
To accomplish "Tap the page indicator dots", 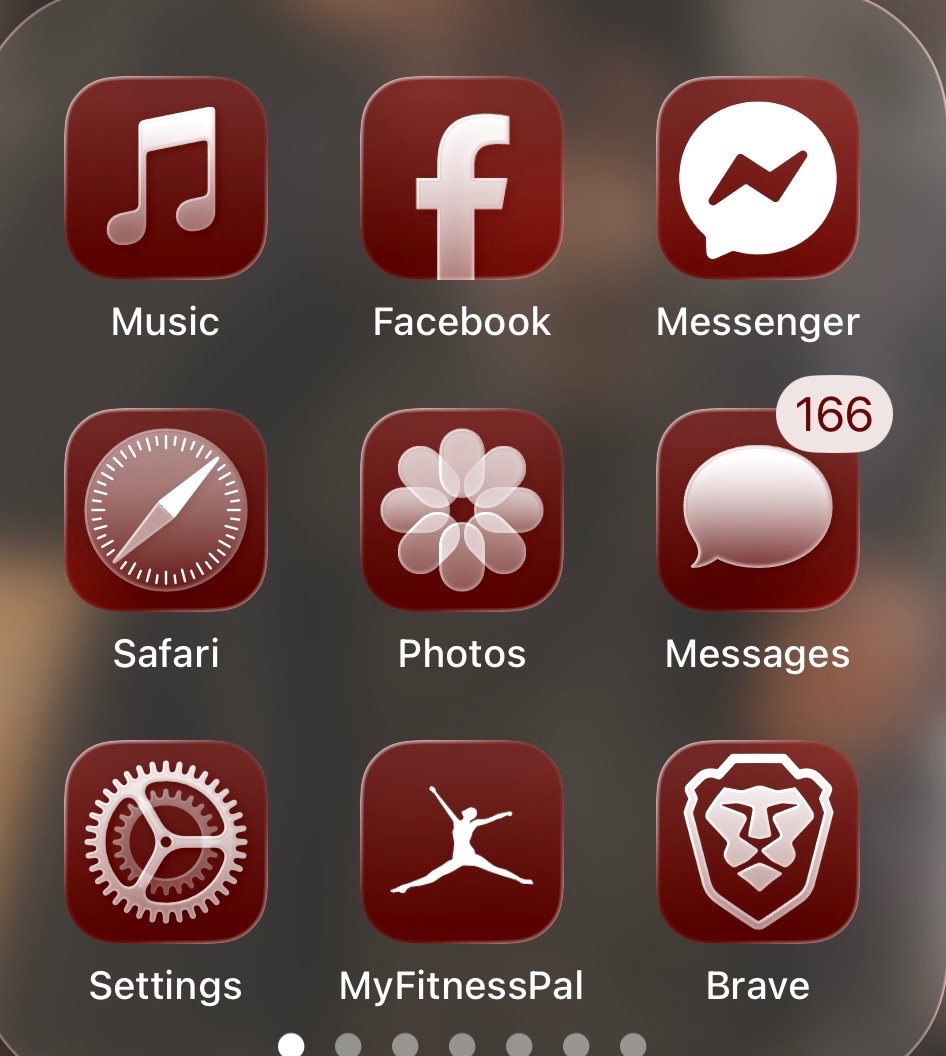I will (x=462, y=1045).
